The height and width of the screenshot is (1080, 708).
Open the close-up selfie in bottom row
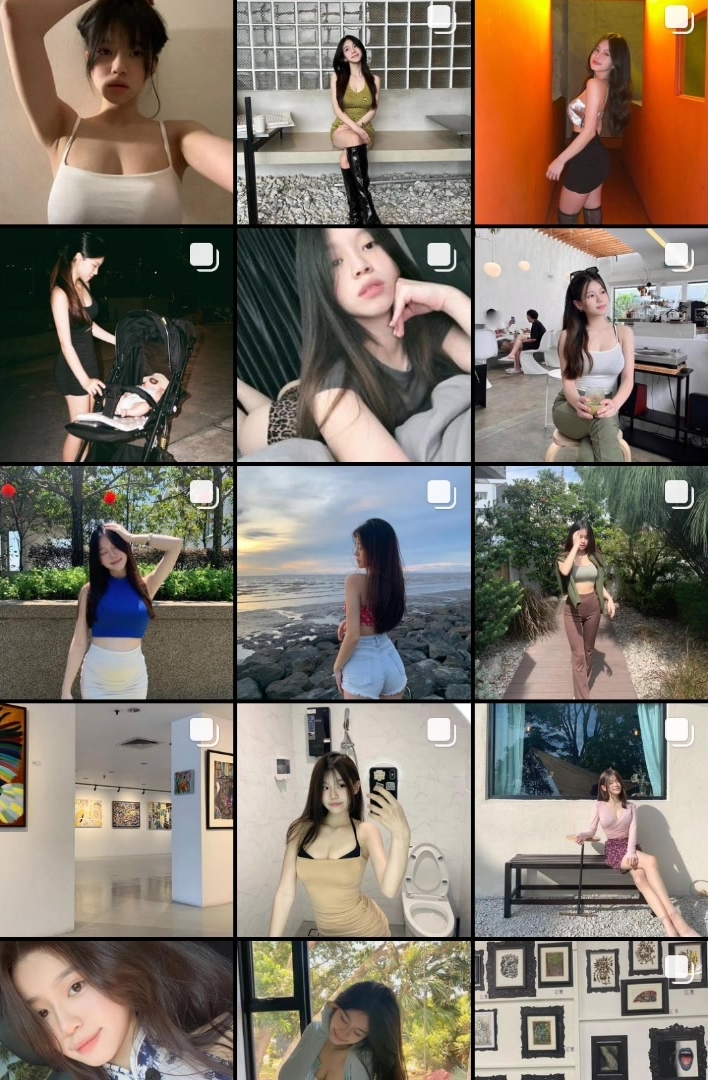pos(116,1010)
